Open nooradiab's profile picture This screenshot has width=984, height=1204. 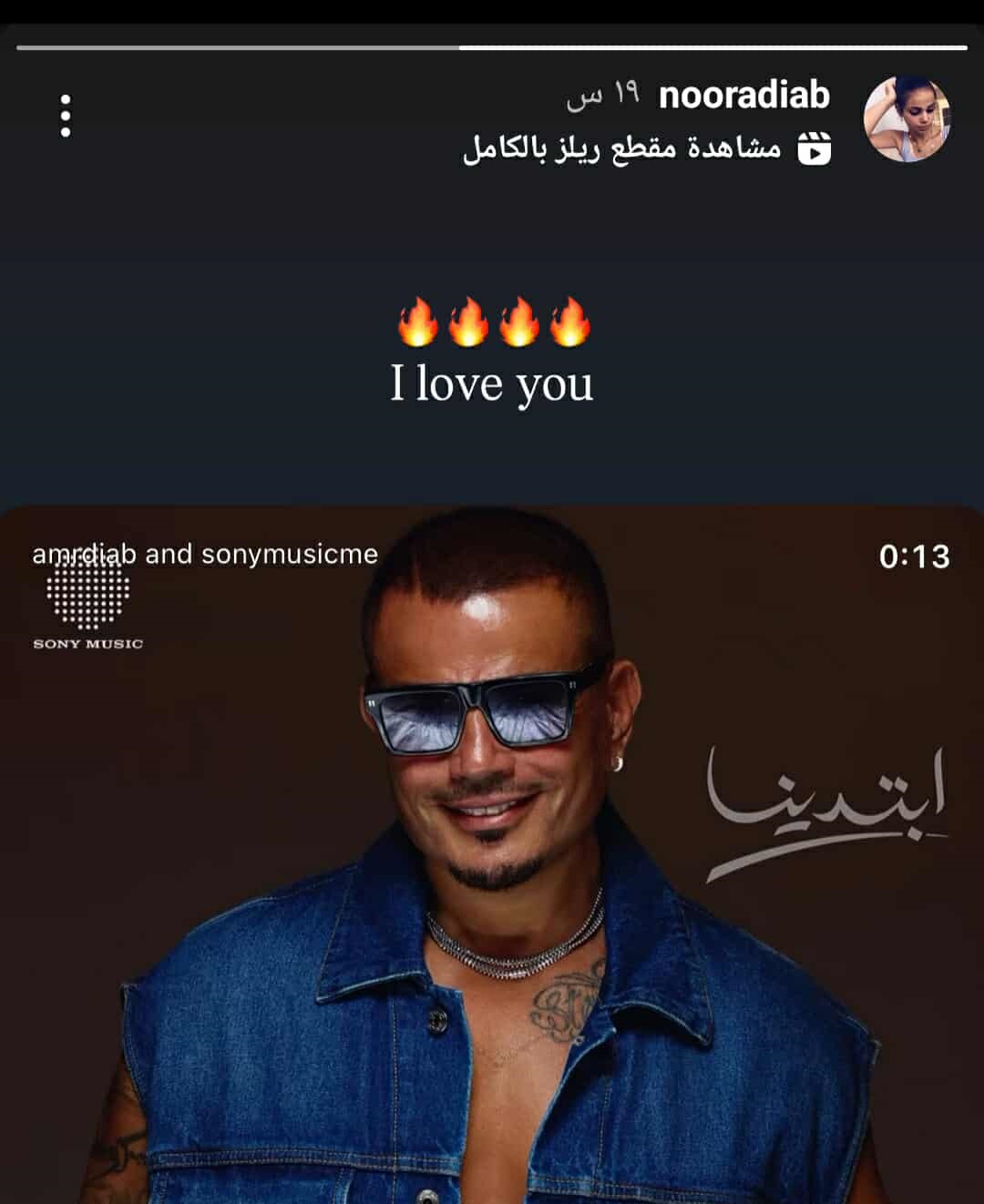point(907,119)
